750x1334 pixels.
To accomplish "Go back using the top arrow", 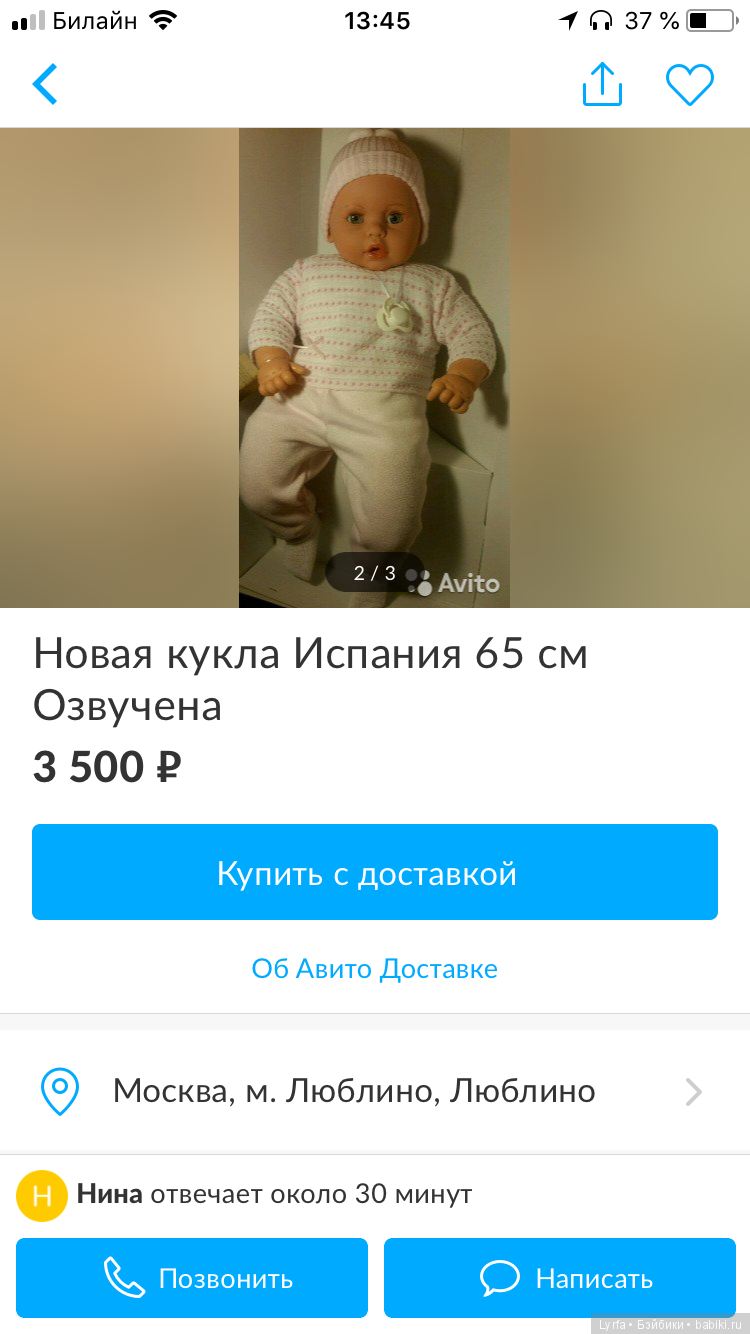I will tap(46, 85).
